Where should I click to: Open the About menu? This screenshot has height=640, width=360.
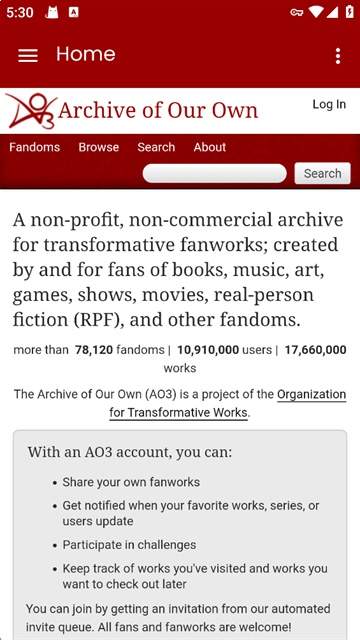(210, 147)
